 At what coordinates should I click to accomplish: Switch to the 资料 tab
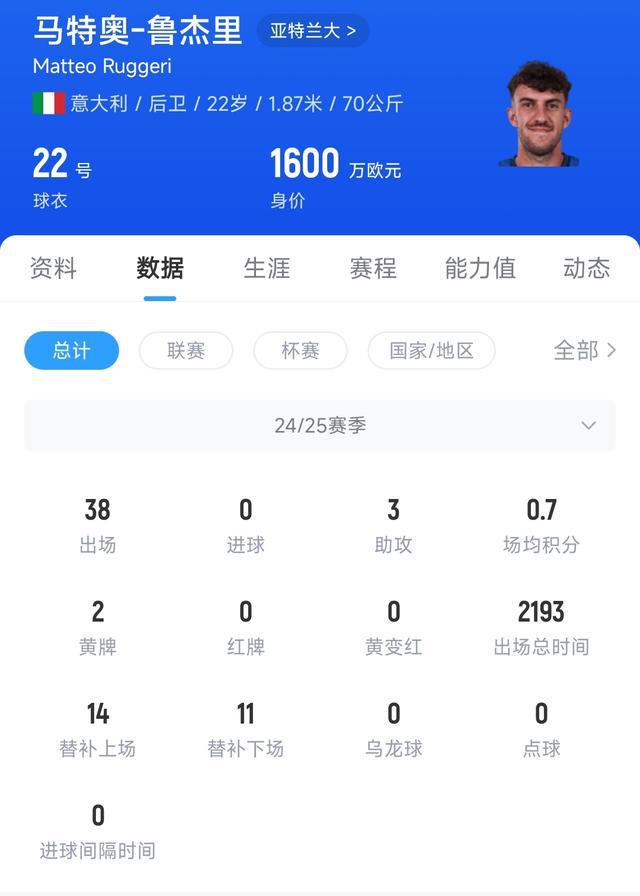tap(53, 268)
